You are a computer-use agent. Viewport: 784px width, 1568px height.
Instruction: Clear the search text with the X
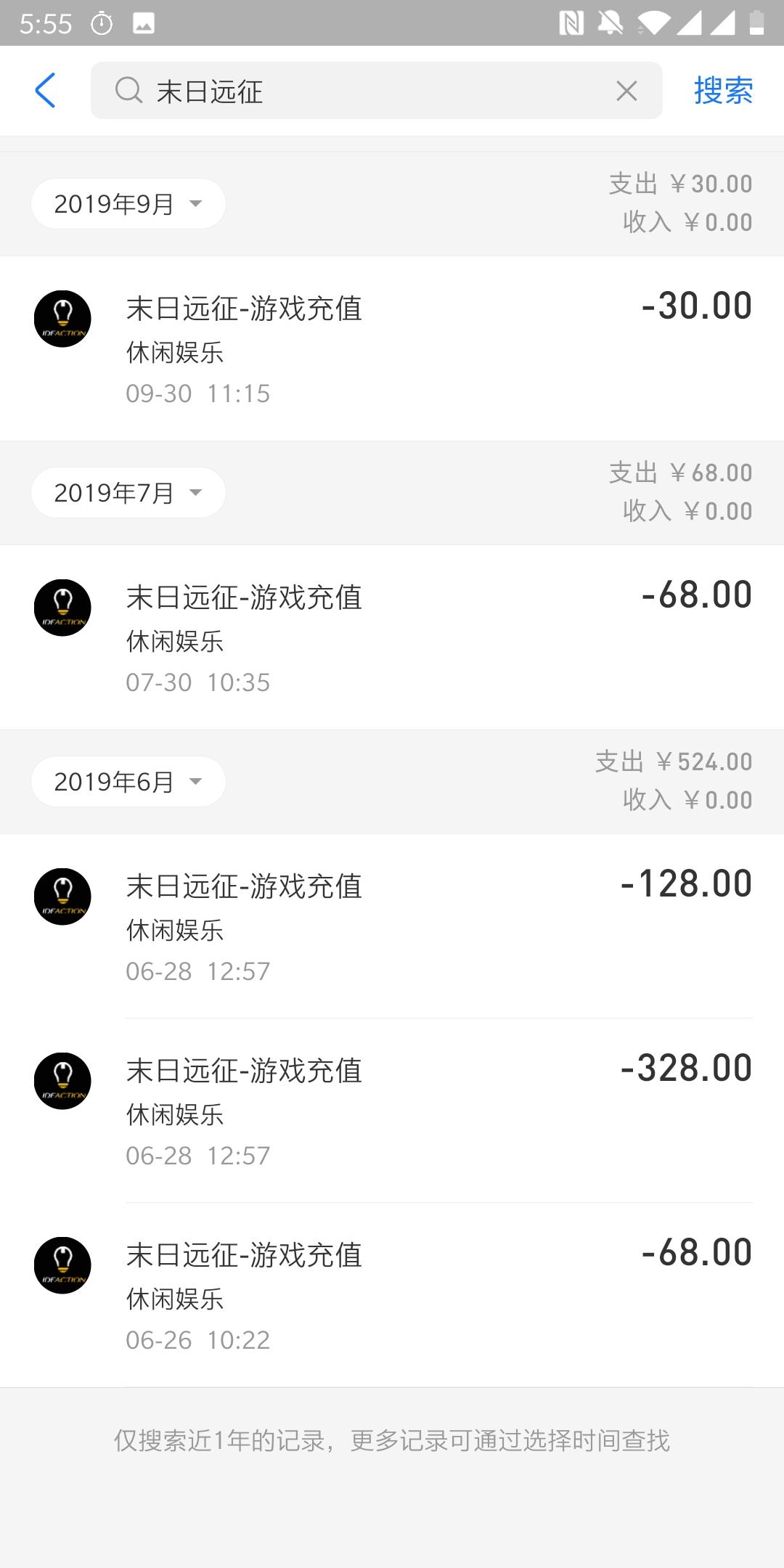[626, 91]
